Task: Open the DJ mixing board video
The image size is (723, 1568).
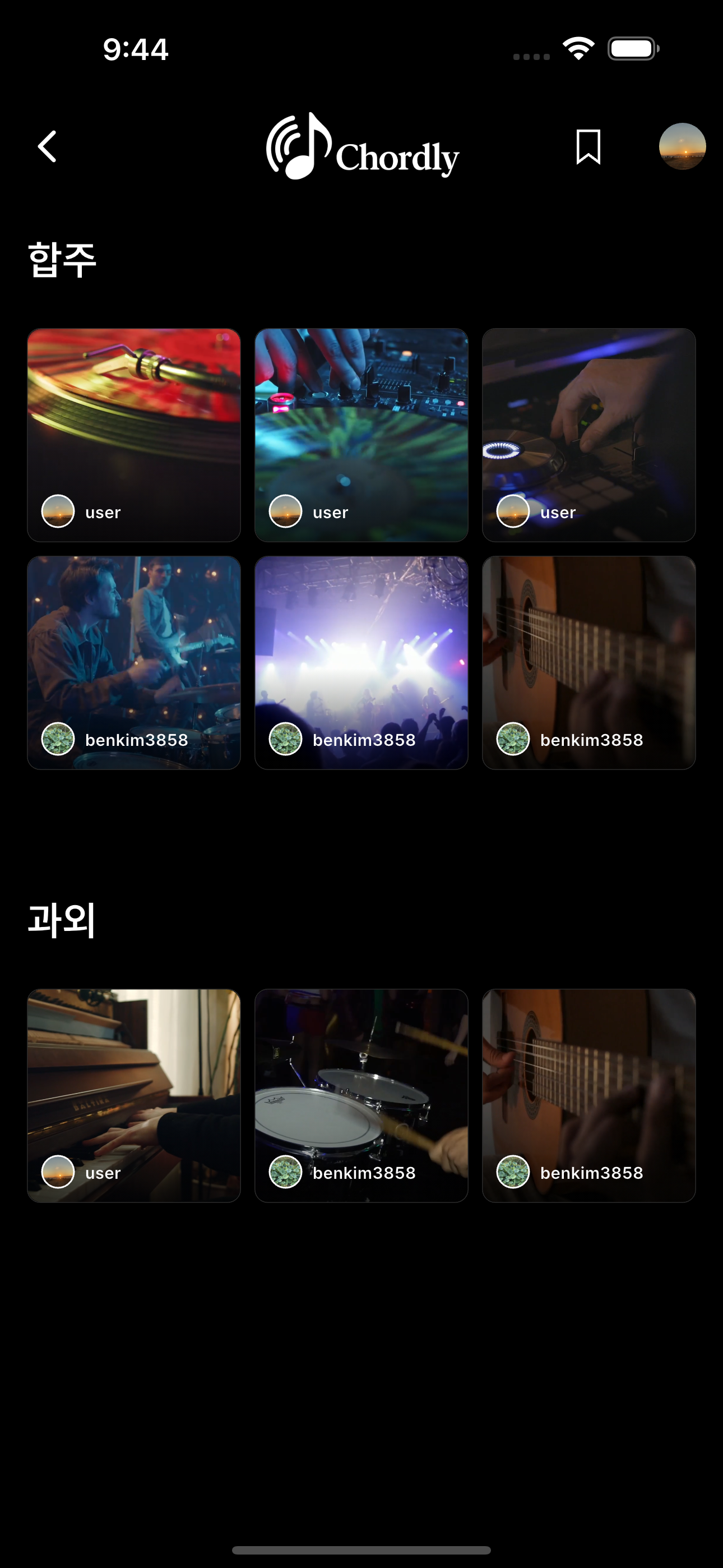Action: tap(361, 414)
